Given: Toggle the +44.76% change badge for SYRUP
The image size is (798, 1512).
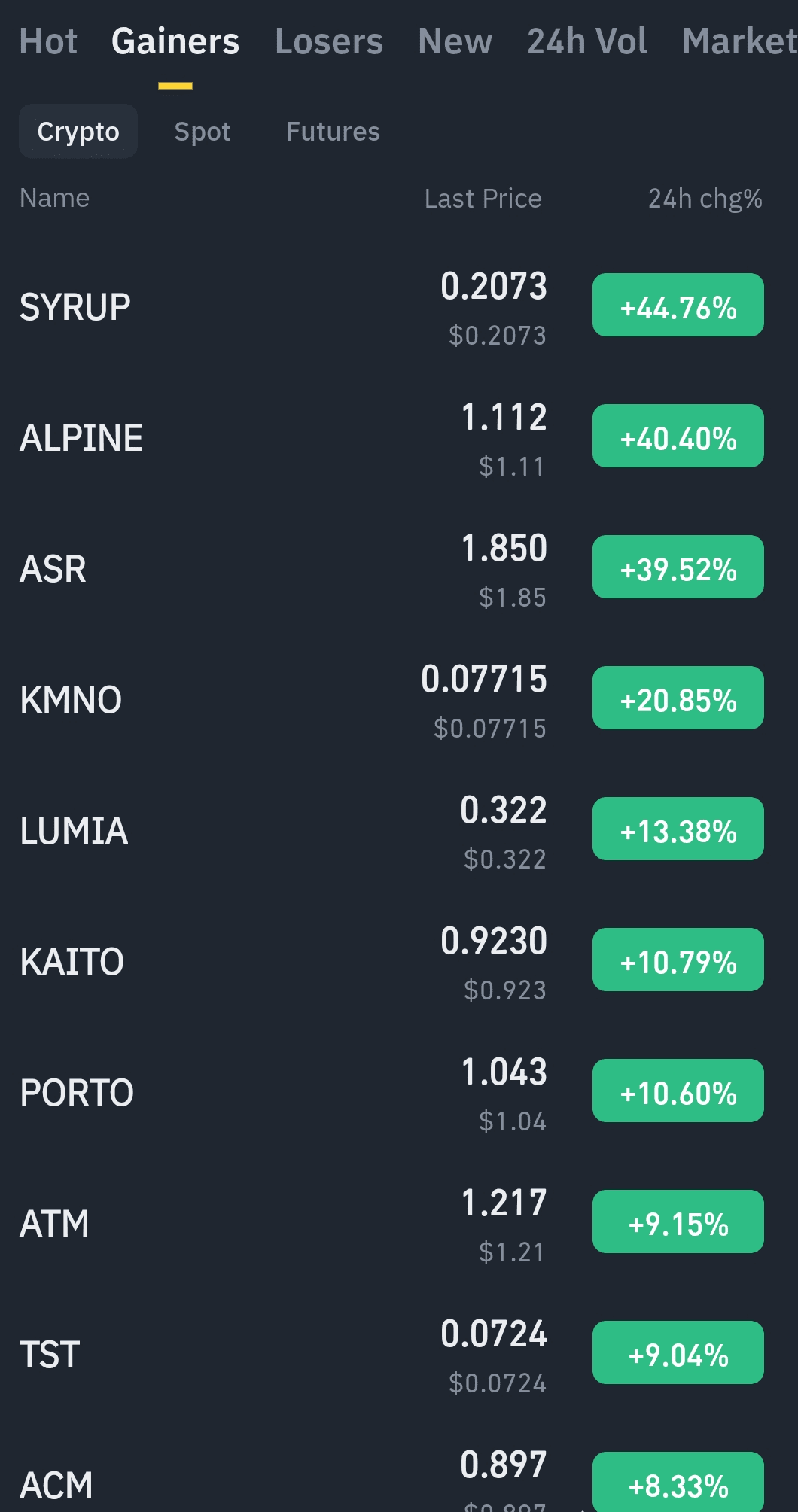Looking at the screenshot, I should 678,305.
